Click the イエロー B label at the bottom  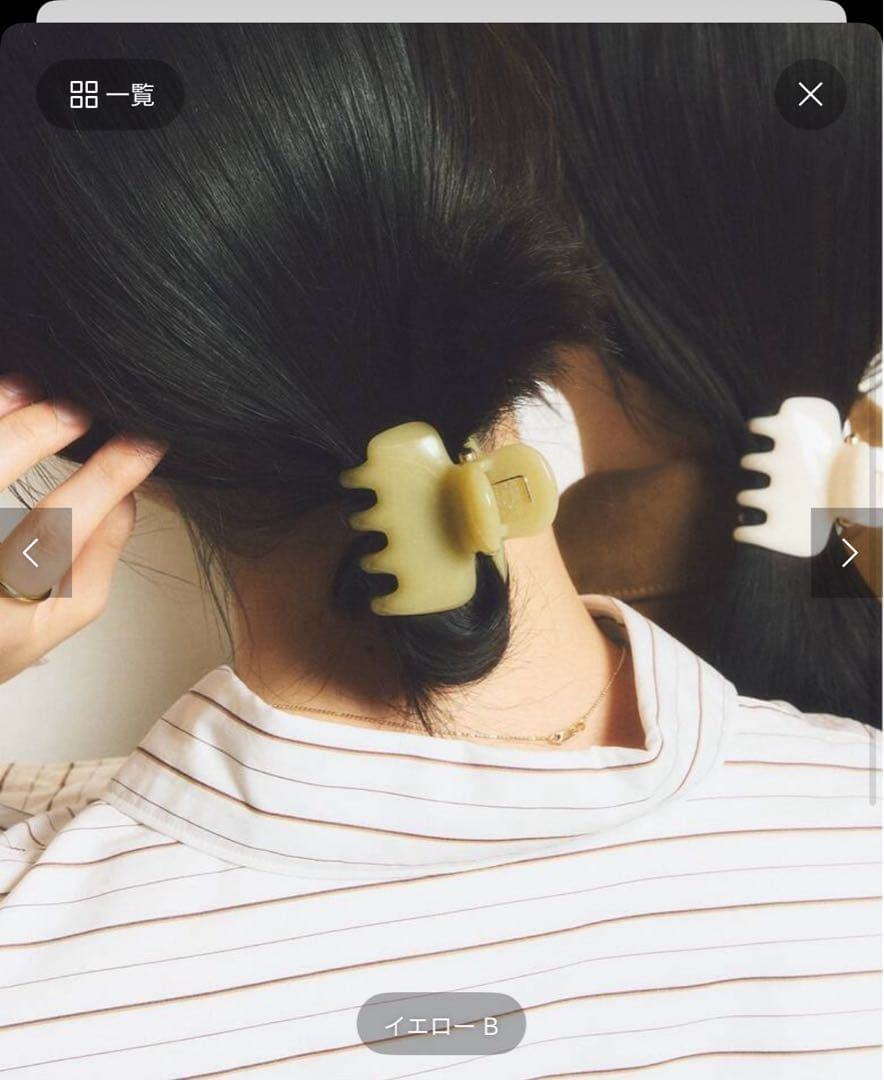point(442,1022)
